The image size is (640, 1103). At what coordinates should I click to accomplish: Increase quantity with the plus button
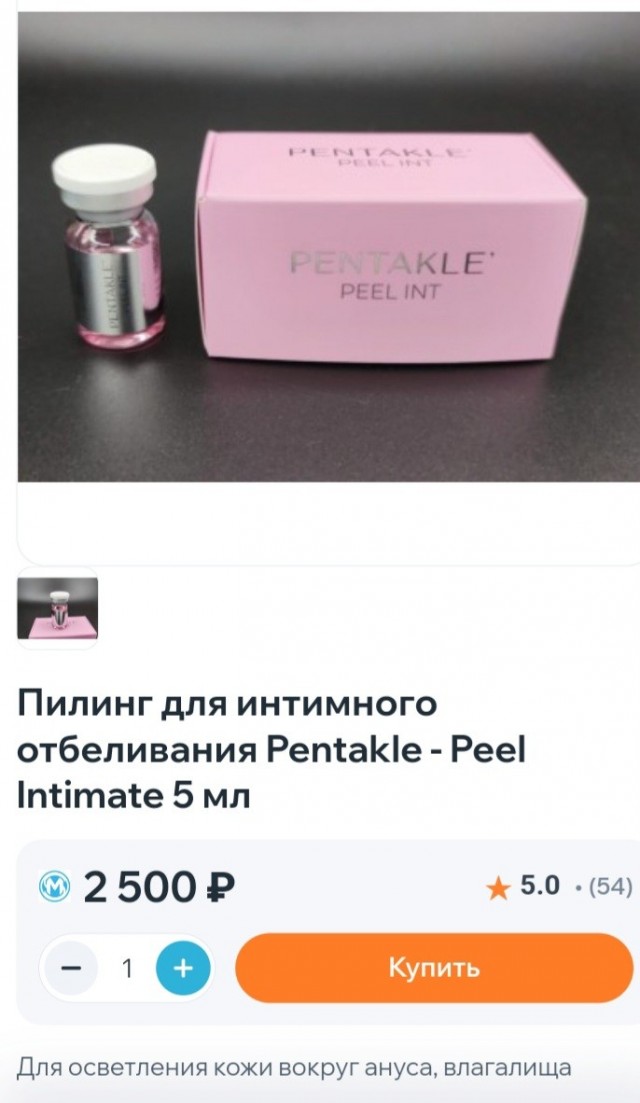click(183, 969)
